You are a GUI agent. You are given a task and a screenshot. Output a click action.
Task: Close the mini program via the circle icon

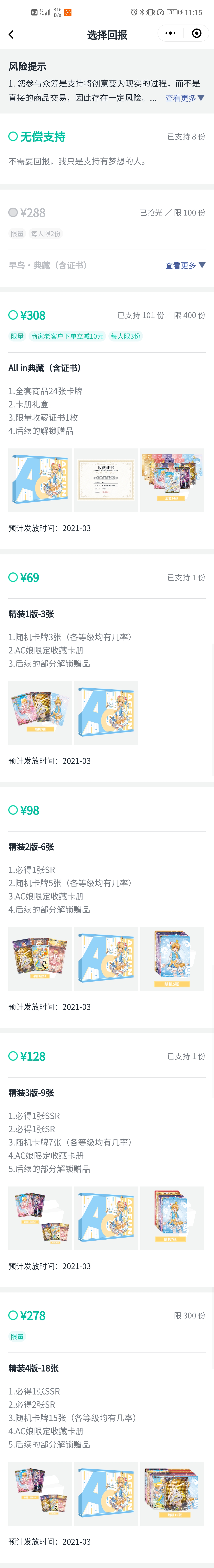[x=196, y=33]
